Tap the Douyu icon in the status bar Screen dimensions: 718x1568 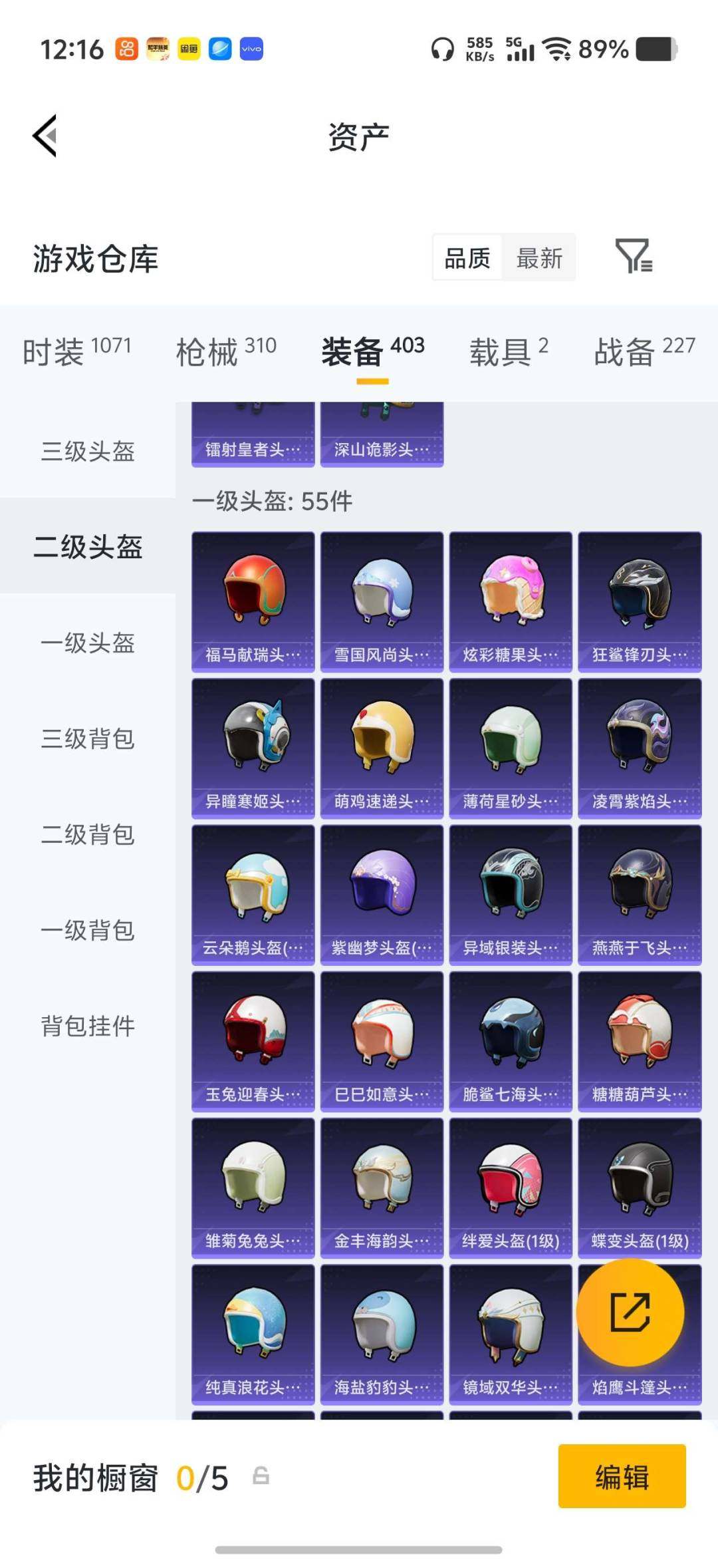point(187,49)
